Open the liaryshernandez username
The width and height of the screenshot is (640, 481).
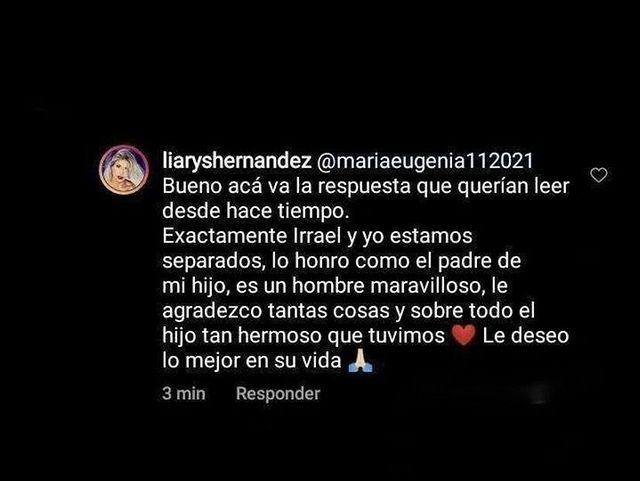click(x=236, y=160)
